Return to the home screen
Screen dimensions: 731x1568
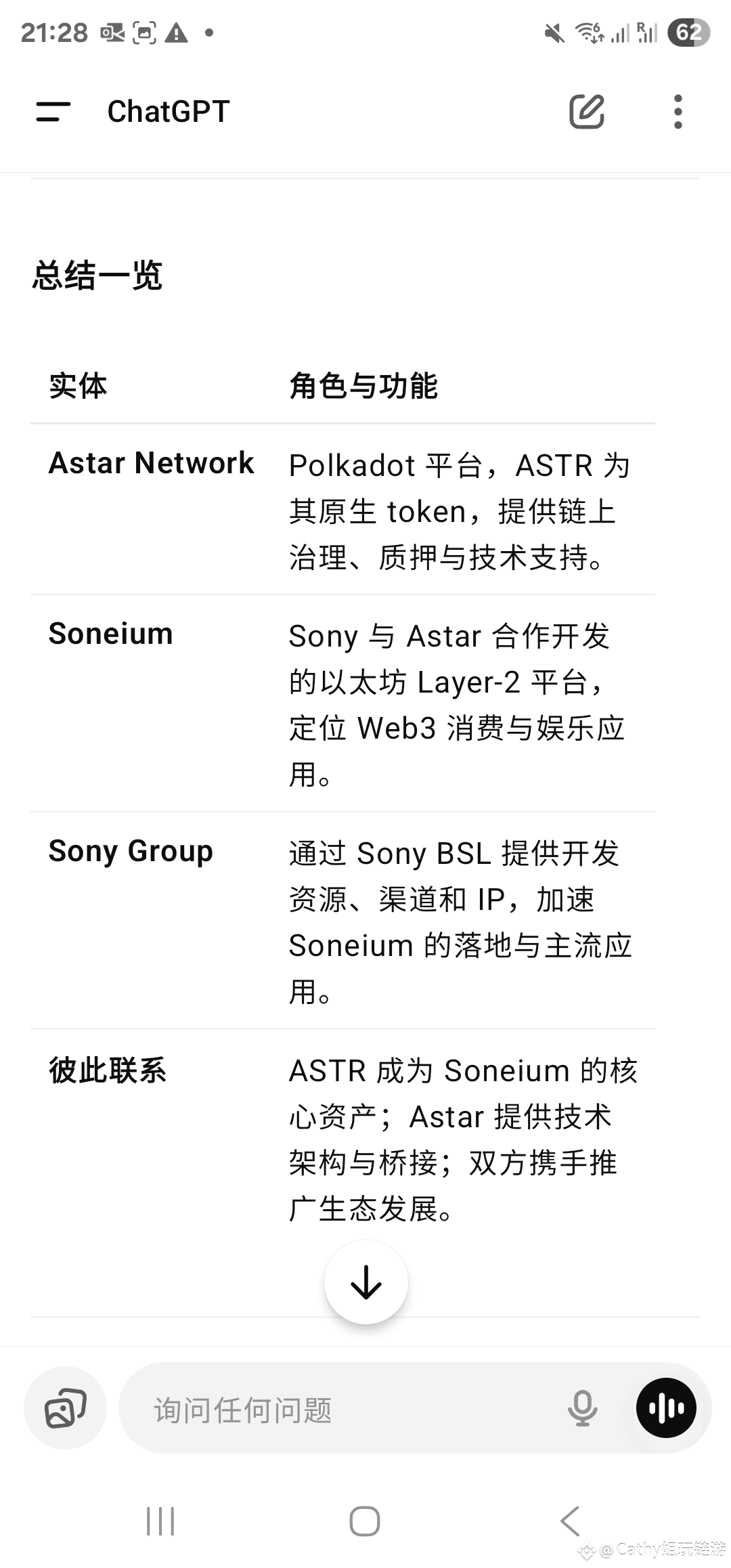[x=365, y=1521]
